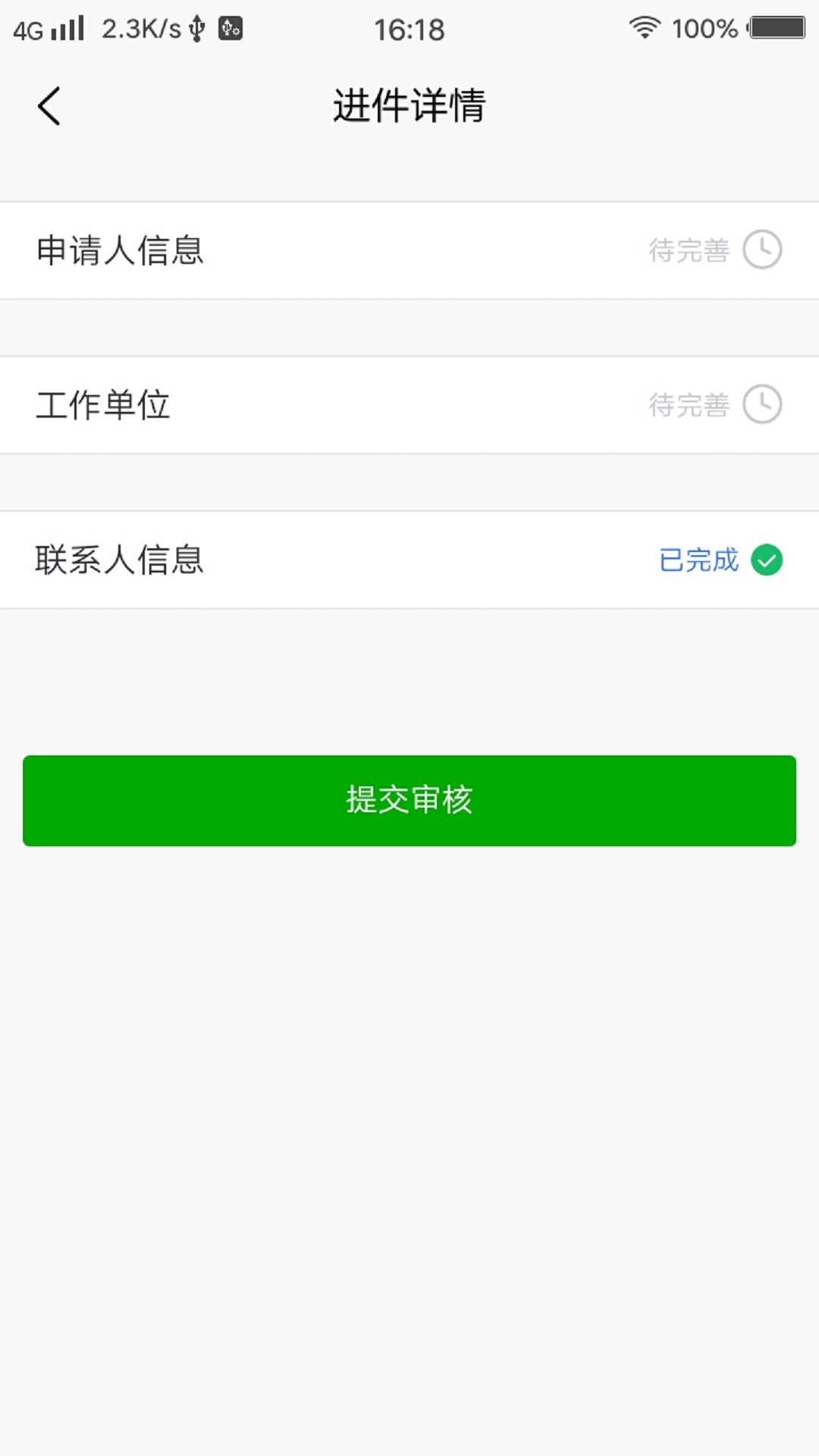Click the green checkmark beside 联系人信息

pos(768,560)
